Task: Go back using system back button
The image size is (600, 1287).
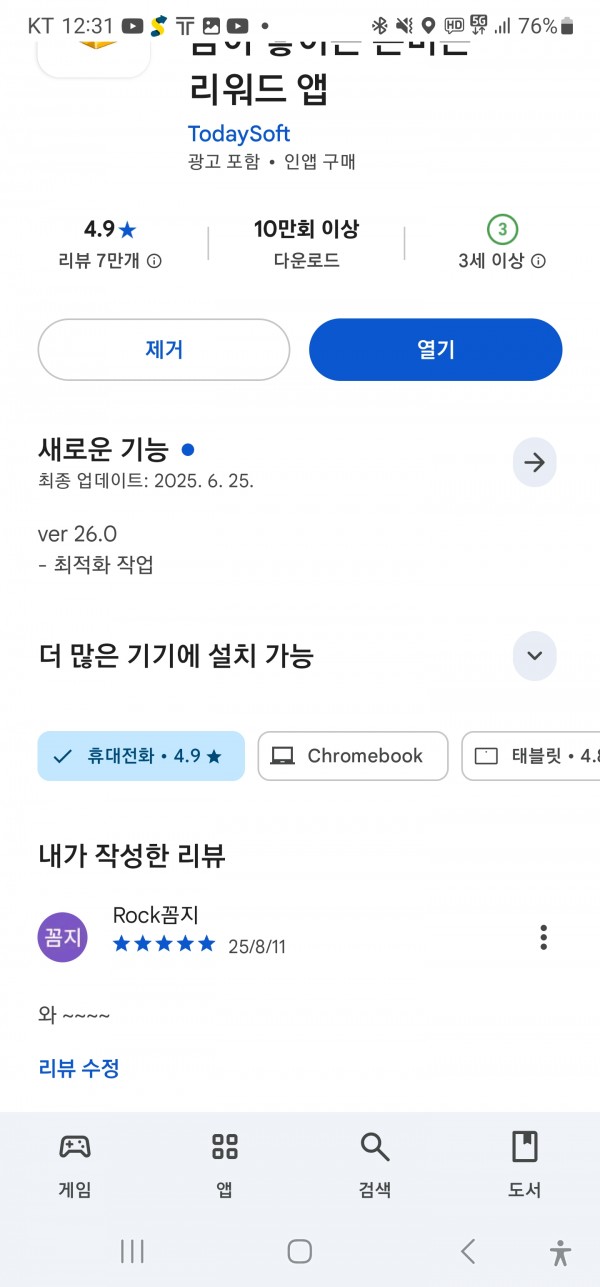Action: pyautogui.click(x=467, y=1251)
